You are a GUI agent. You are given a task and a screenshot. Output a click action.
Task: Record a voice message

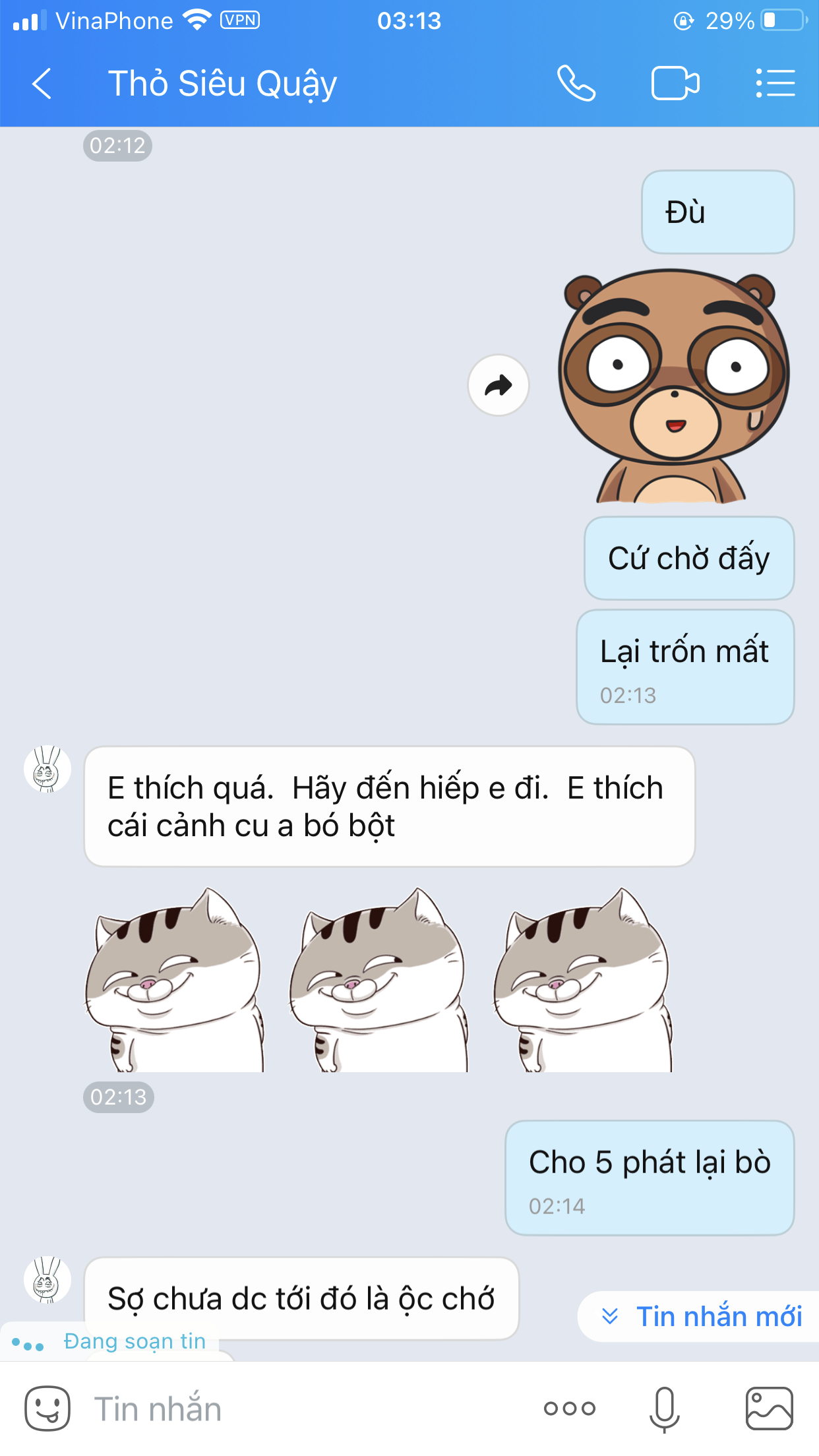[665, 1409]
